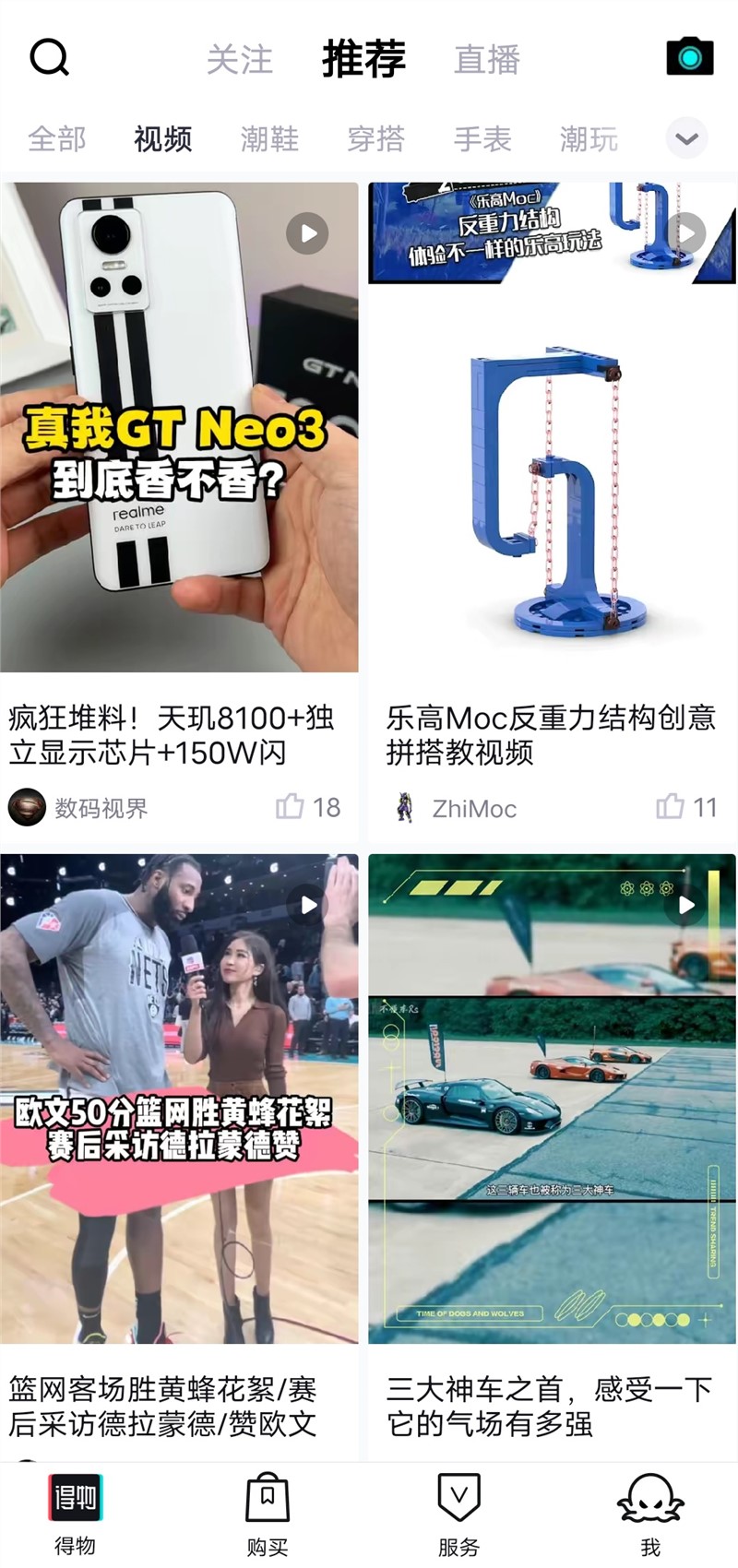
Task: Open the 真我GT Neo3 video card
Action: pos(179,427)
